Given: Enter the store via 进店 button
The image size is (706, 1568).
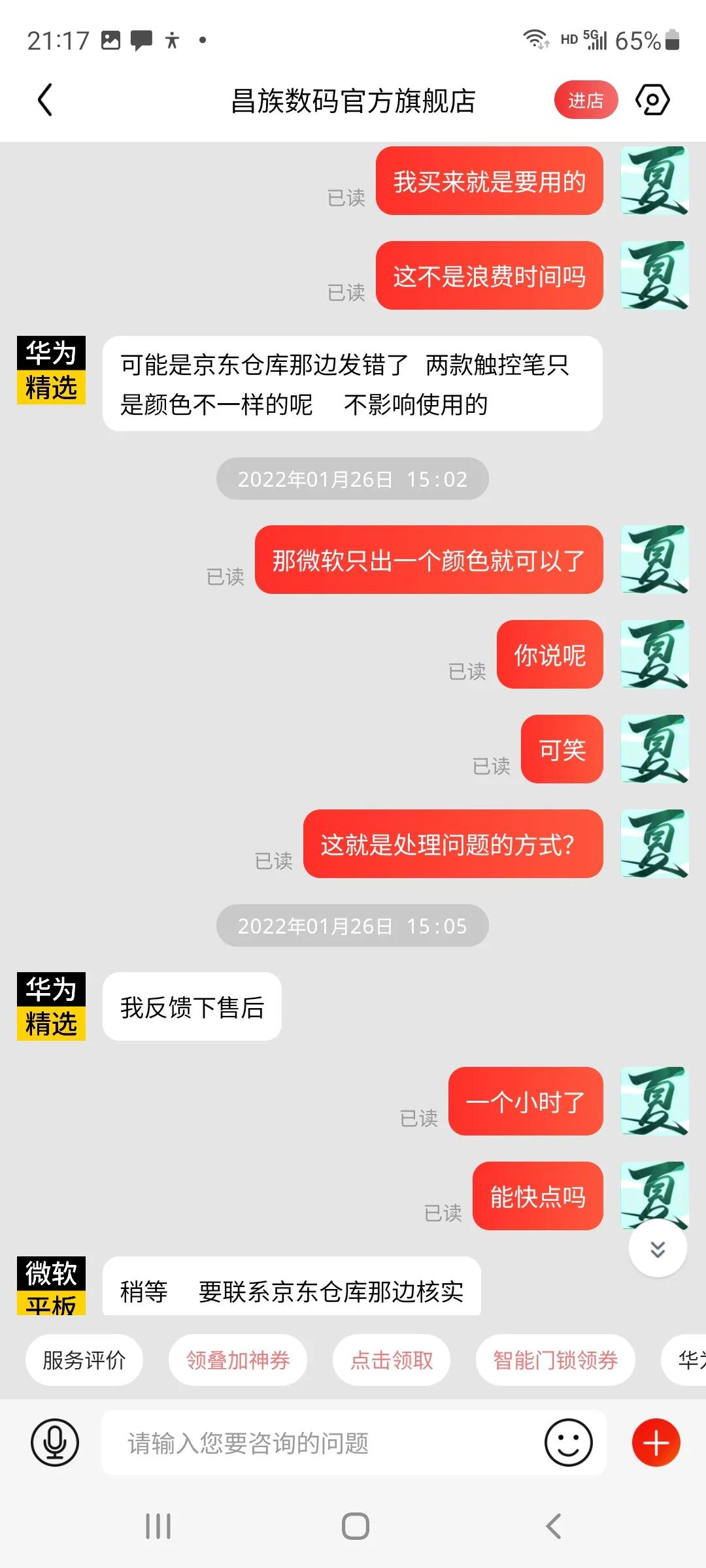Looking at the screenshot, I should click(586, 99).
